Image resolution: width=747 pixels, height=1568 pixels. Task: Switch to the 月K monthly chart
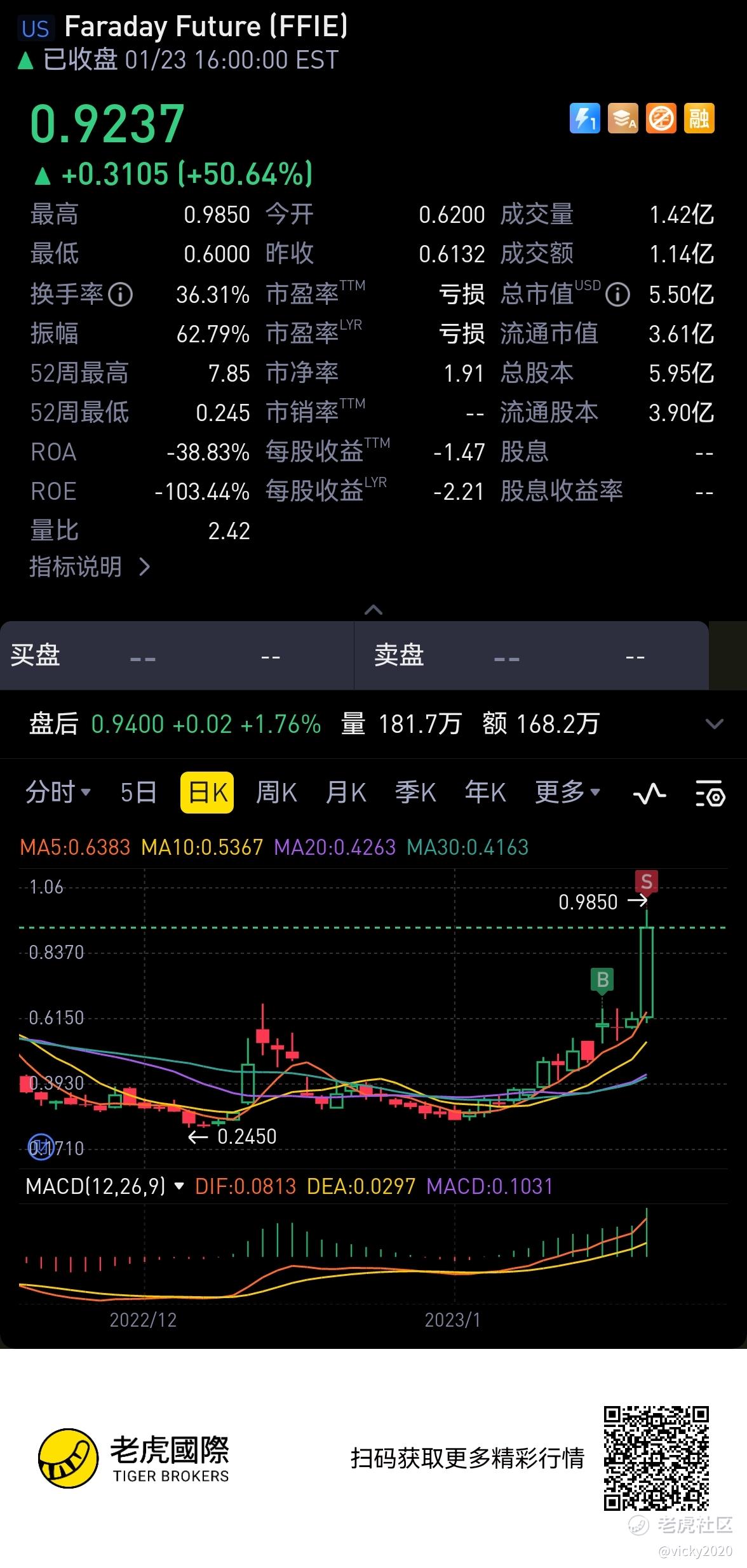coord(346,792)
